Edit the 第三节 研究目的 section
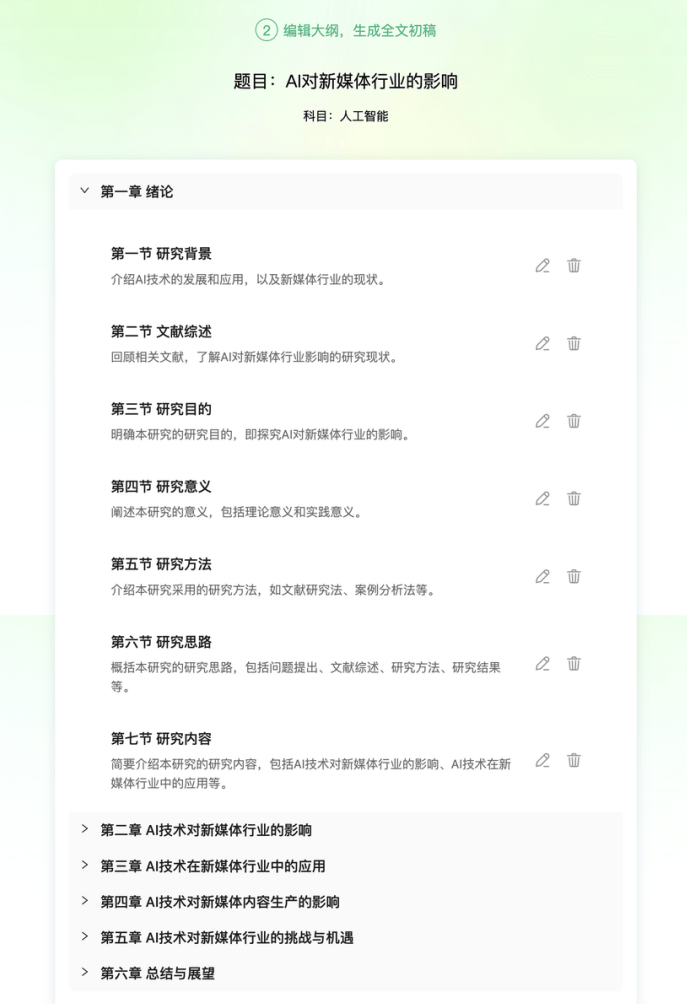 [543, 421]
